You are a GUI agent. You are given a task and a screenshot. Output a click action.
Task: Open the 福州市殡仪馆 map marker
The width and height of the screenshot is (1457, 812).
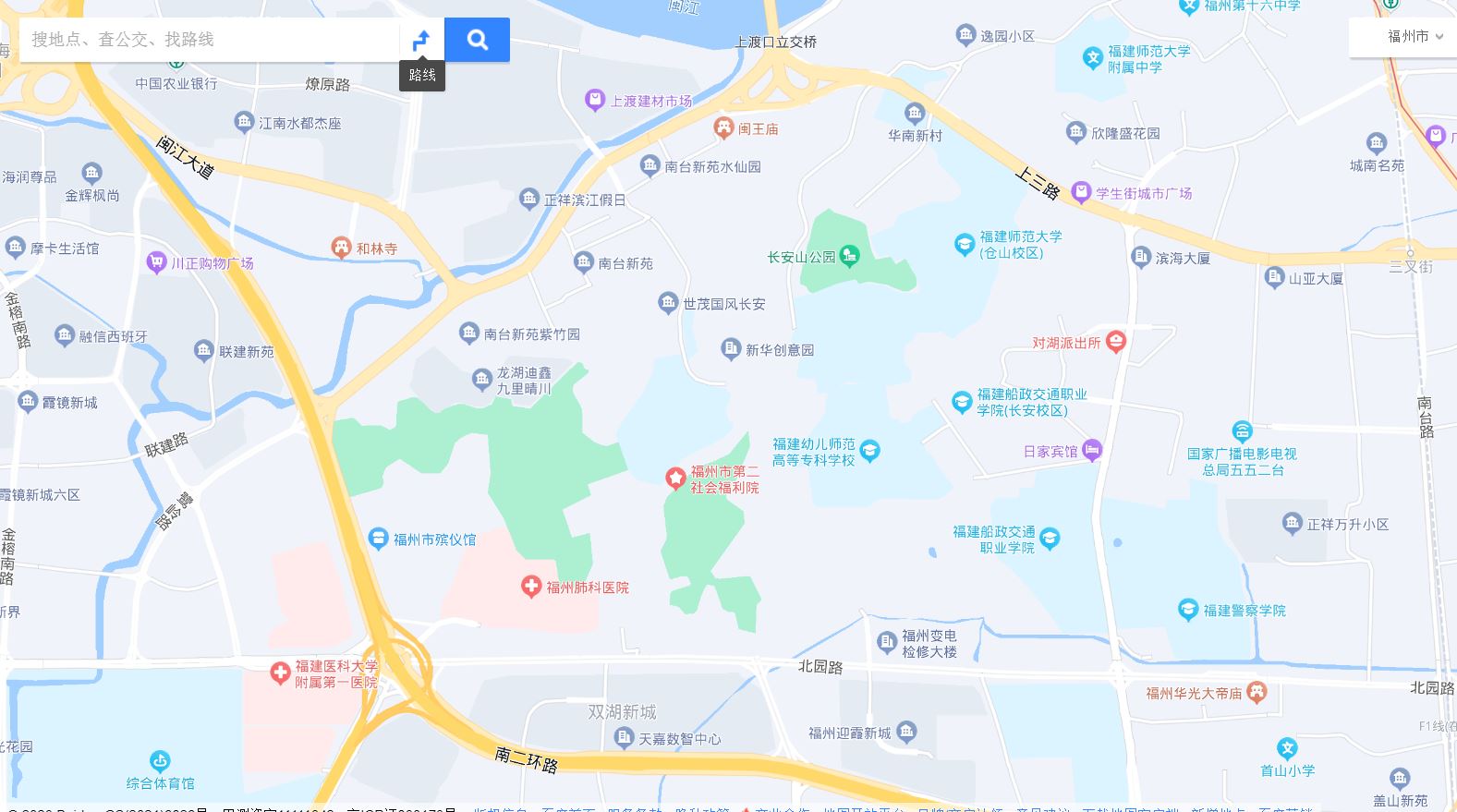pos(378,539)
